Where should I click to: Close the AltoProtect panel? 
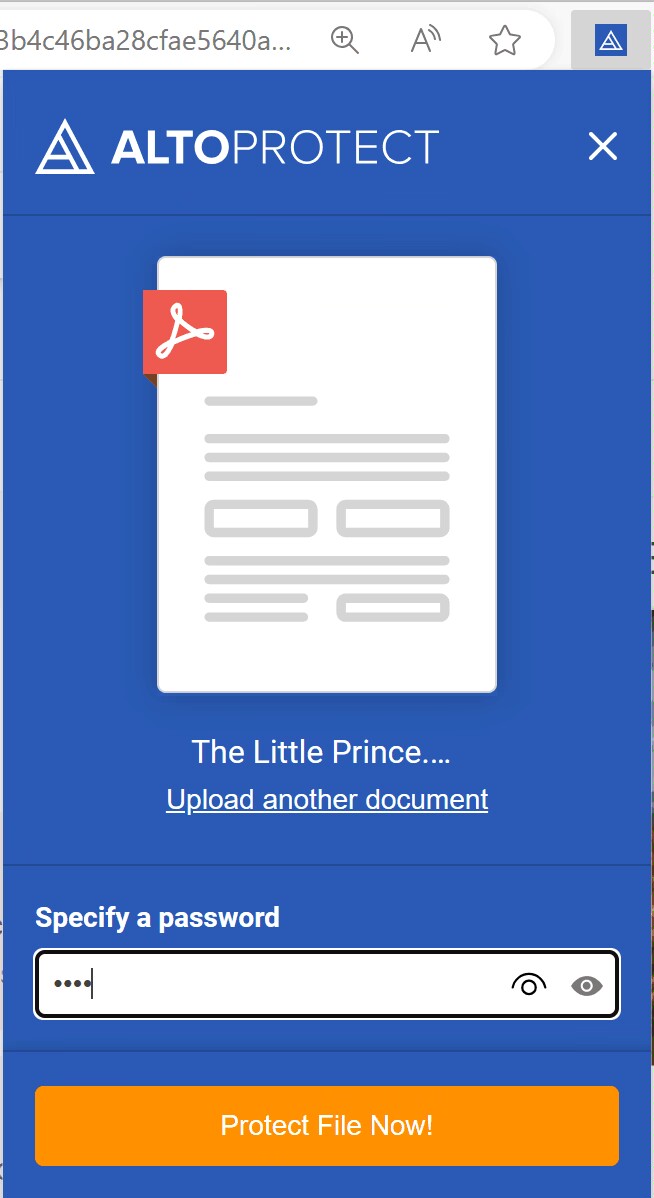(x=602, y=147)
